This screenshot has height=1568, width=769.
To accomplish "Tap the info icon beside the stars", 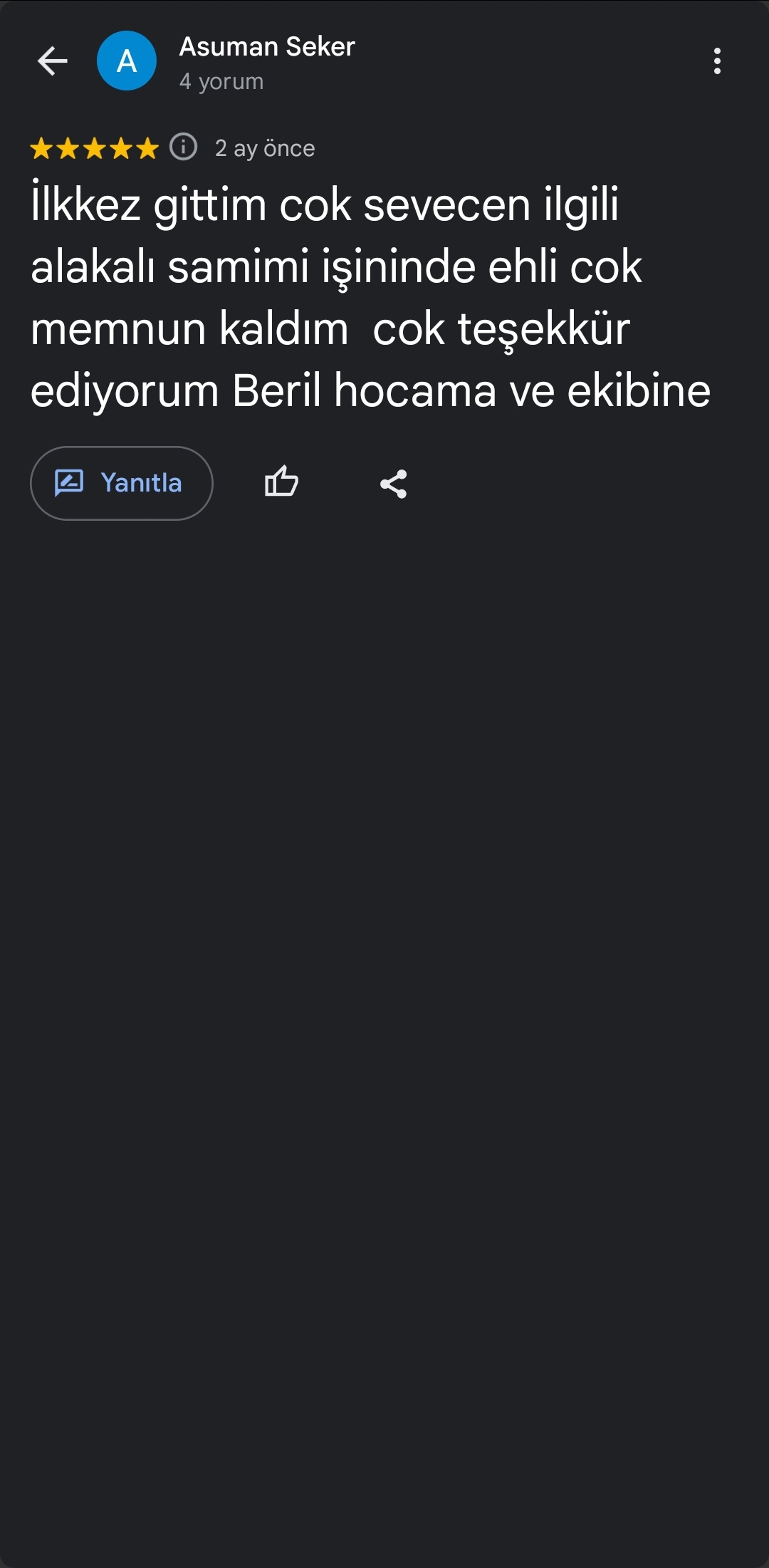I will pyautogui.click(x=184, y=147).
